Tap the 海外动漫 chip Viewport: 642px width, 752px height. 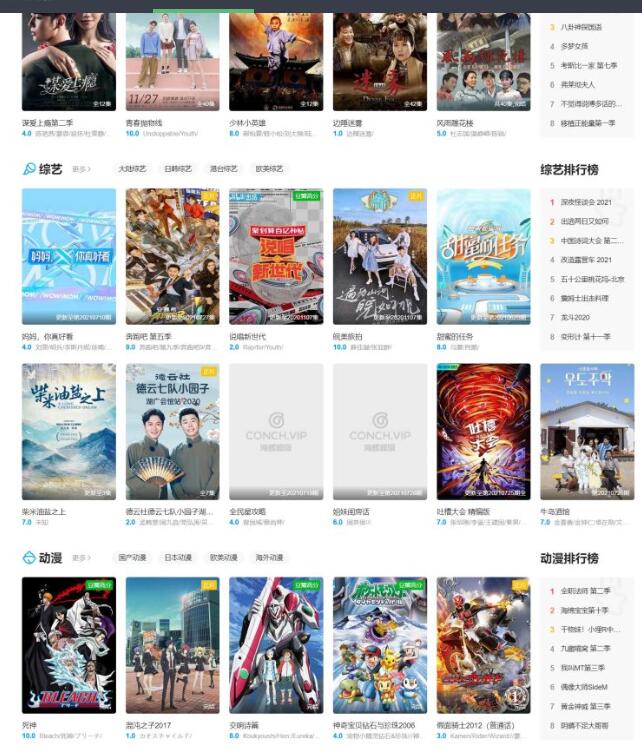(x=269, y=557)
